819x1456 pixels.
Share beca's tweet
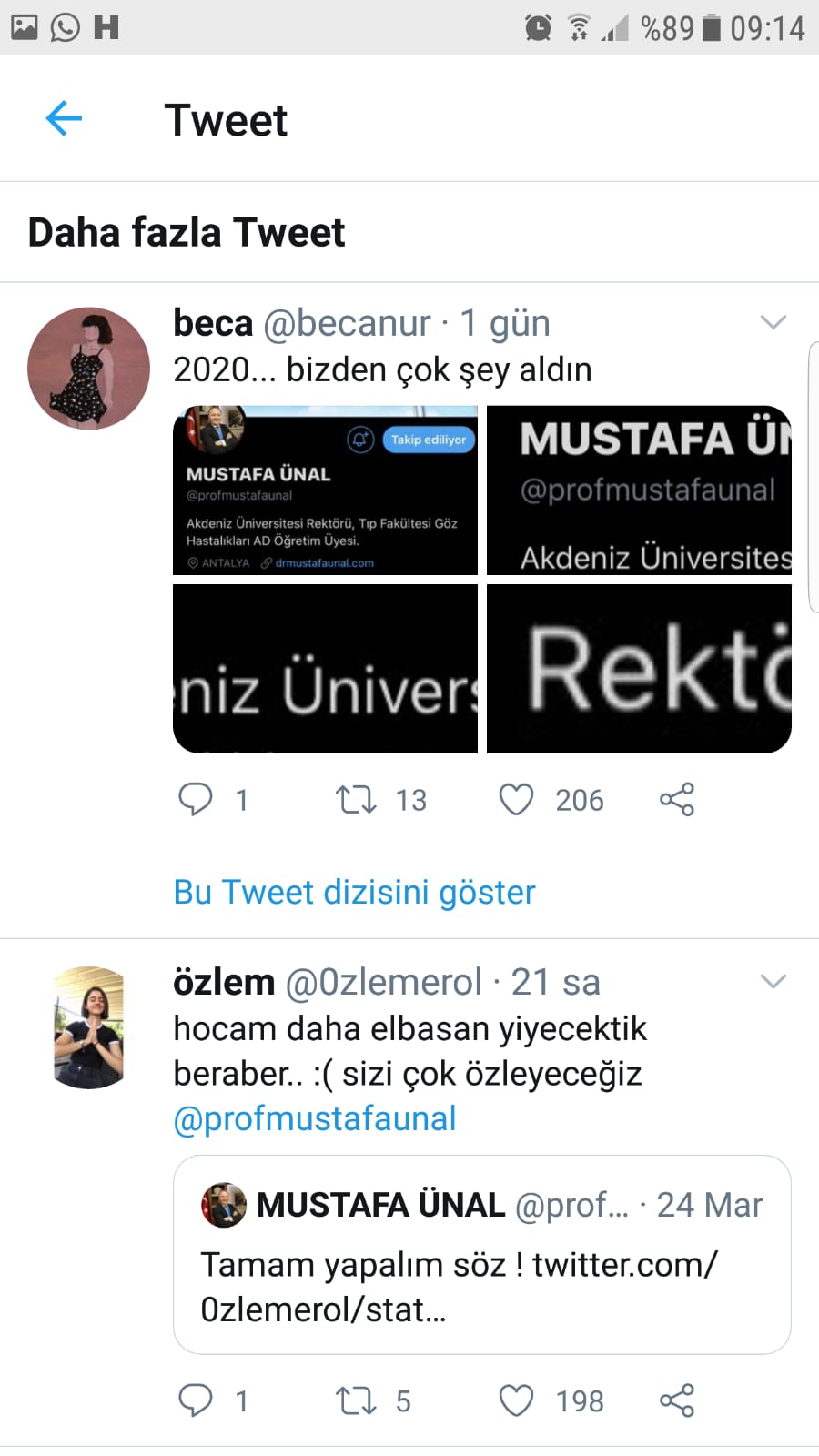(677, 800)
